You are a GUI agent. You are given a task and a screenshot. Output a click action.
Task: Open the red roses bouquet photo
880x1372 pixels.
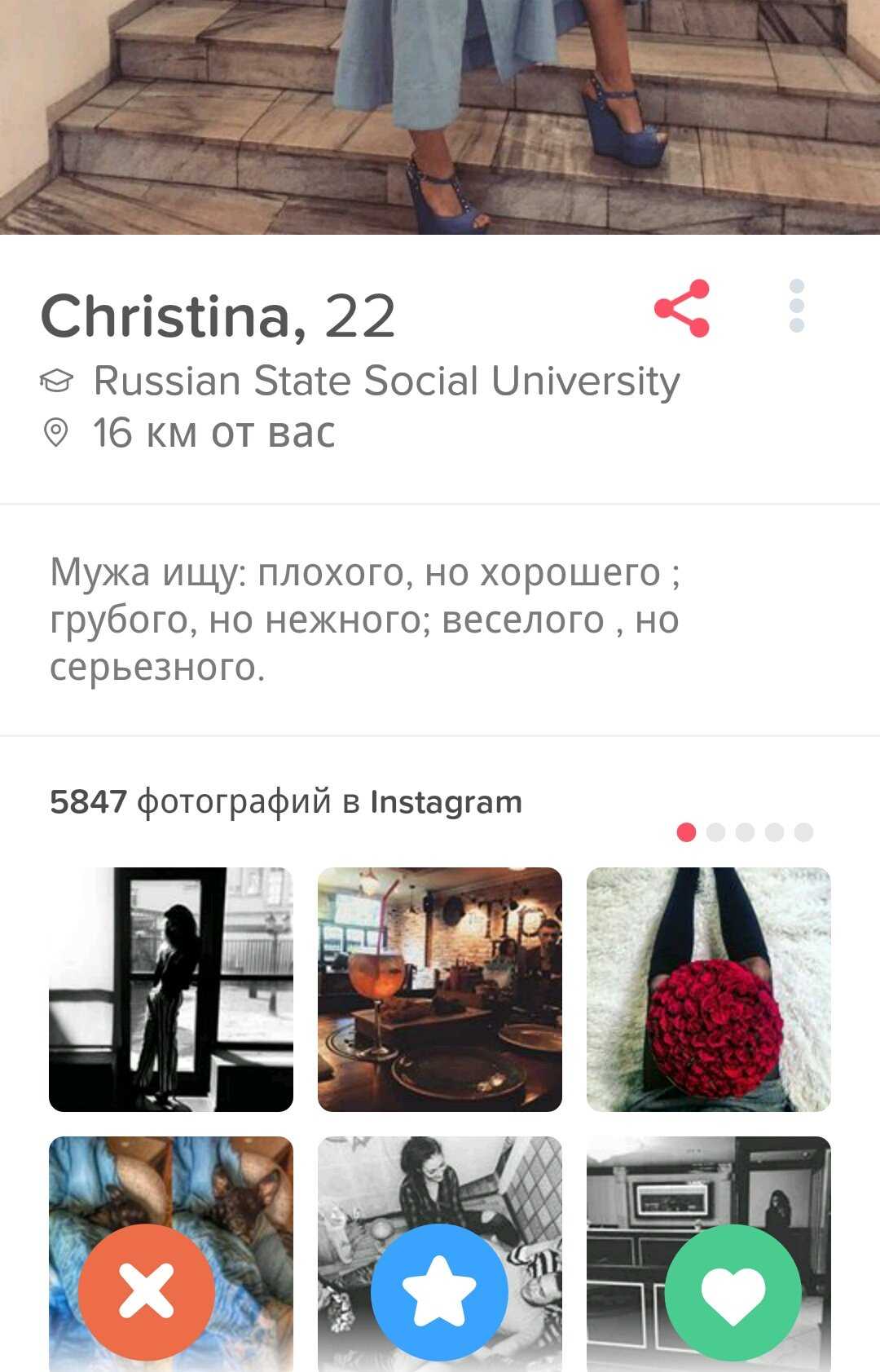(709, 989)
